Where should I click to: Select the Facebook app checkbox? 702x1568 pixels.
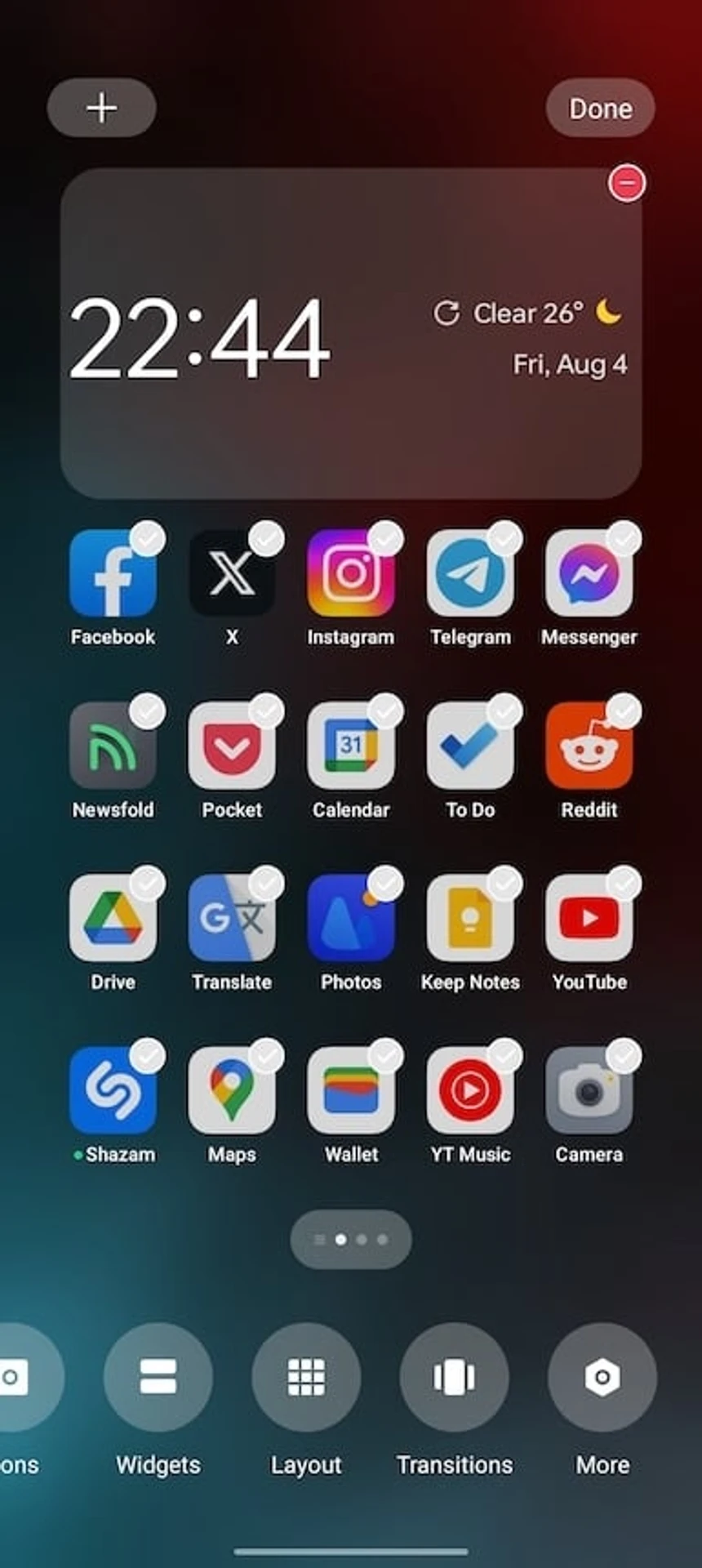tap(148, 539)
